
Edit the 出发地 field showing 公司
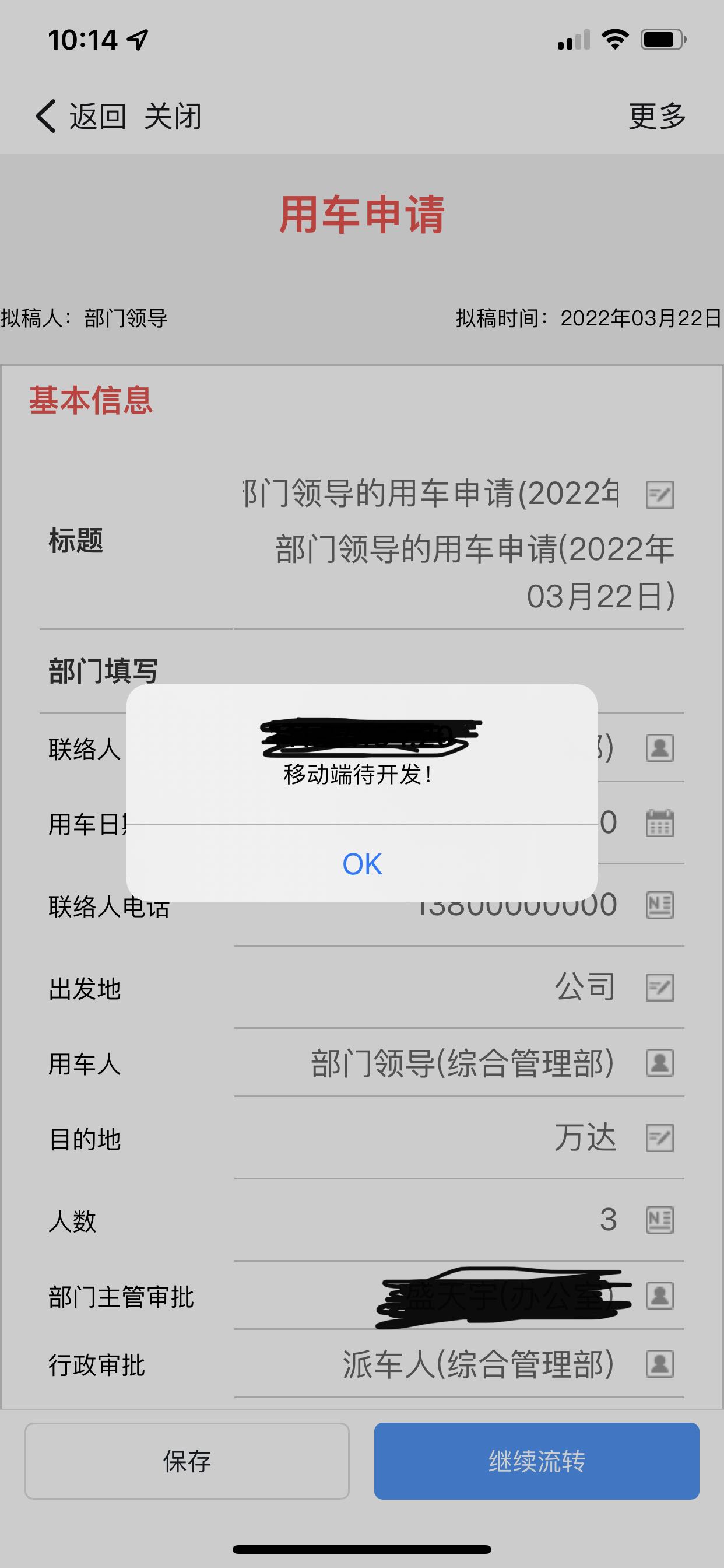tap(659, 988)
